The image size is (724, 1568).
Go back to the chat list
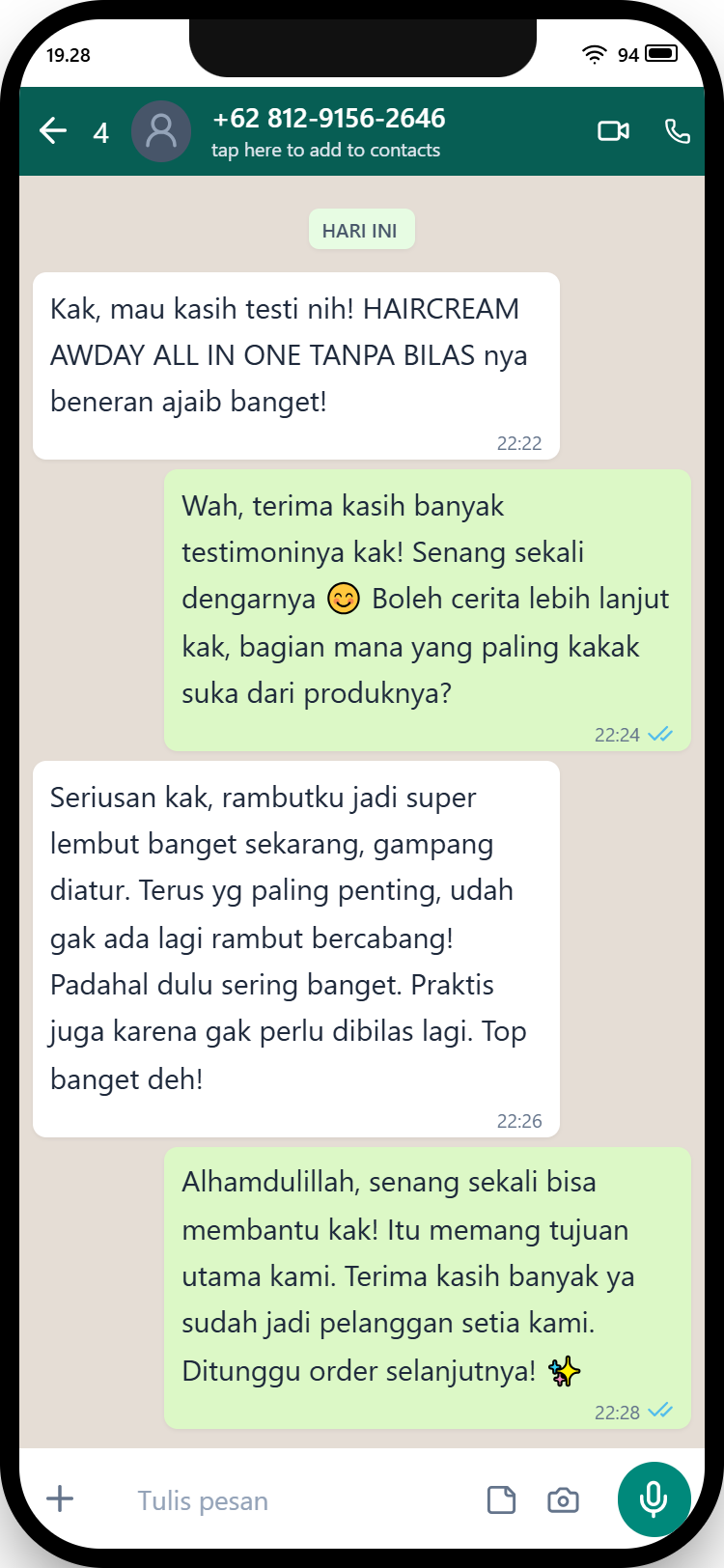coord(53,131)
